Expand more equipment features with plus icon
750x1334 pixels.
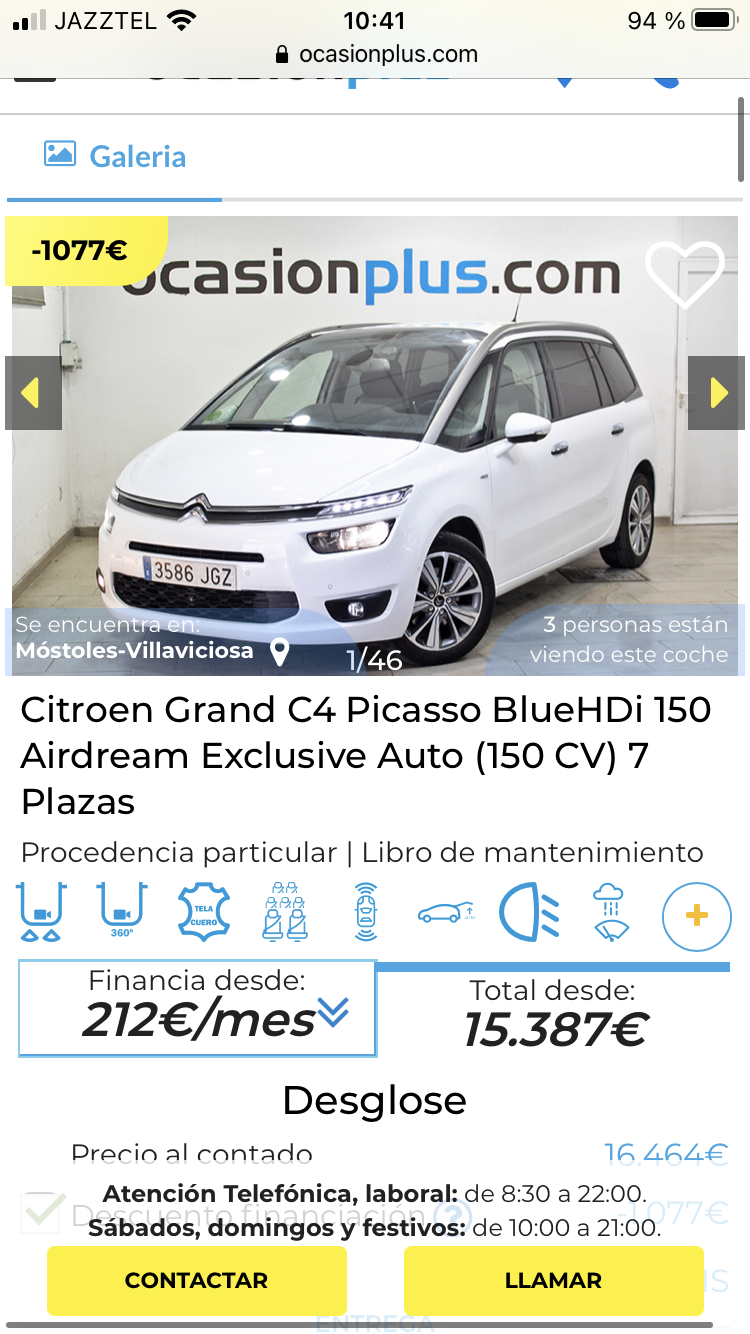click(x=696, y=915)
